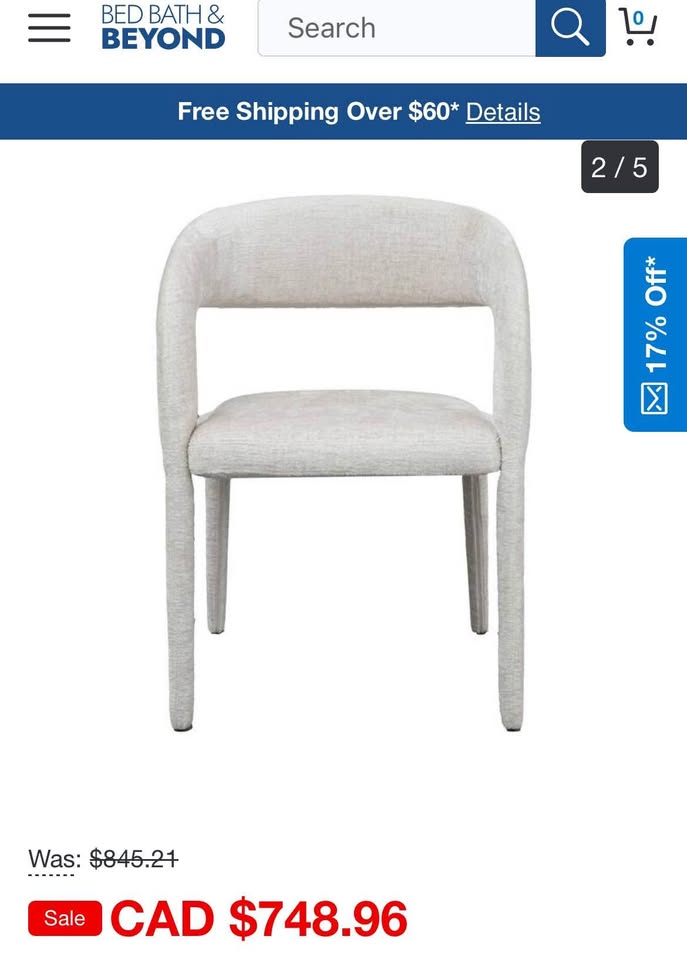Open the shopping cart
The image size is (687, 960).
637,28
